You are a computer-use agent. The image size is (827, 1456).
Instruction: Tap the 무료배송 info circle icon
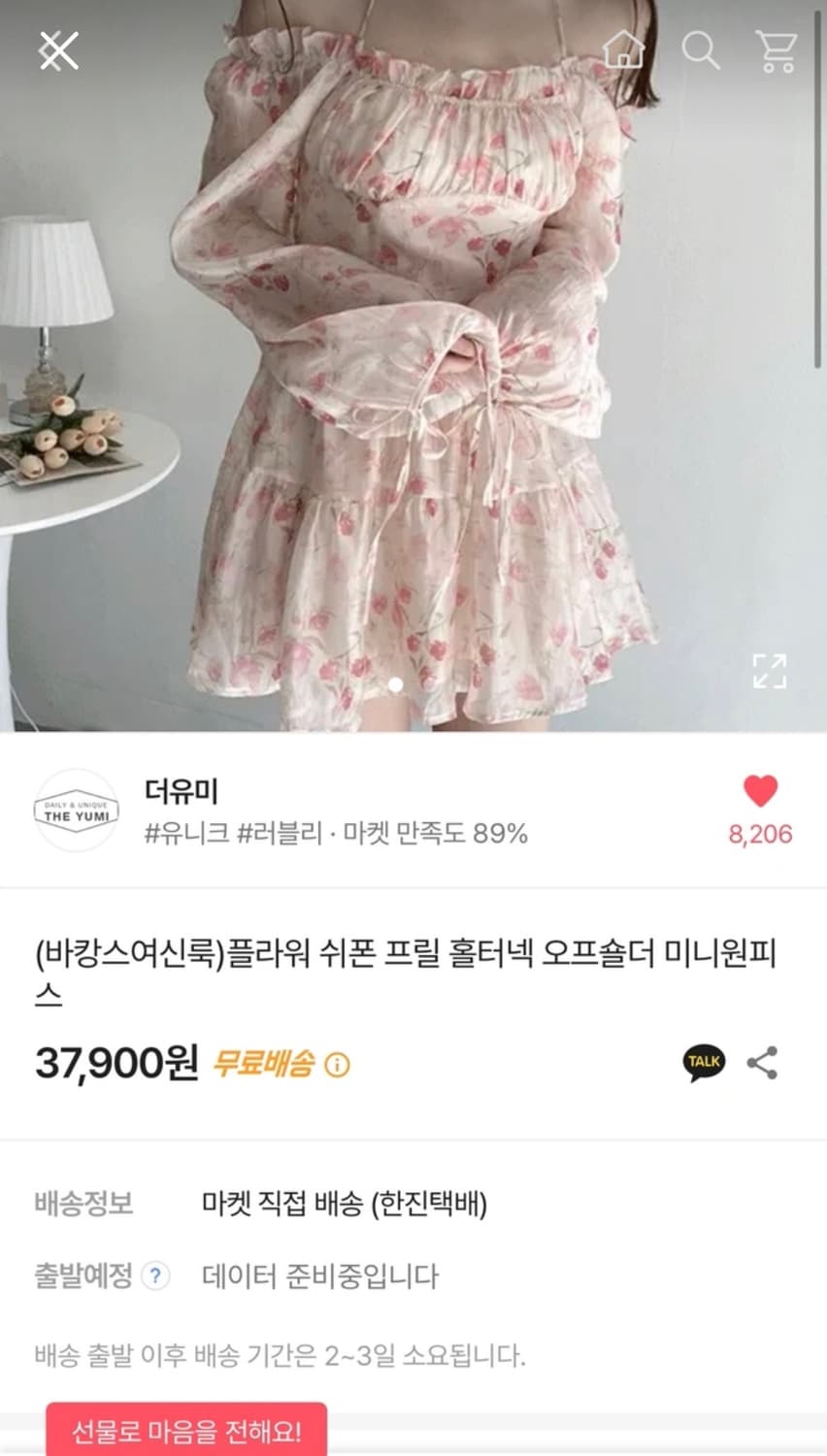coord(337,1064)
